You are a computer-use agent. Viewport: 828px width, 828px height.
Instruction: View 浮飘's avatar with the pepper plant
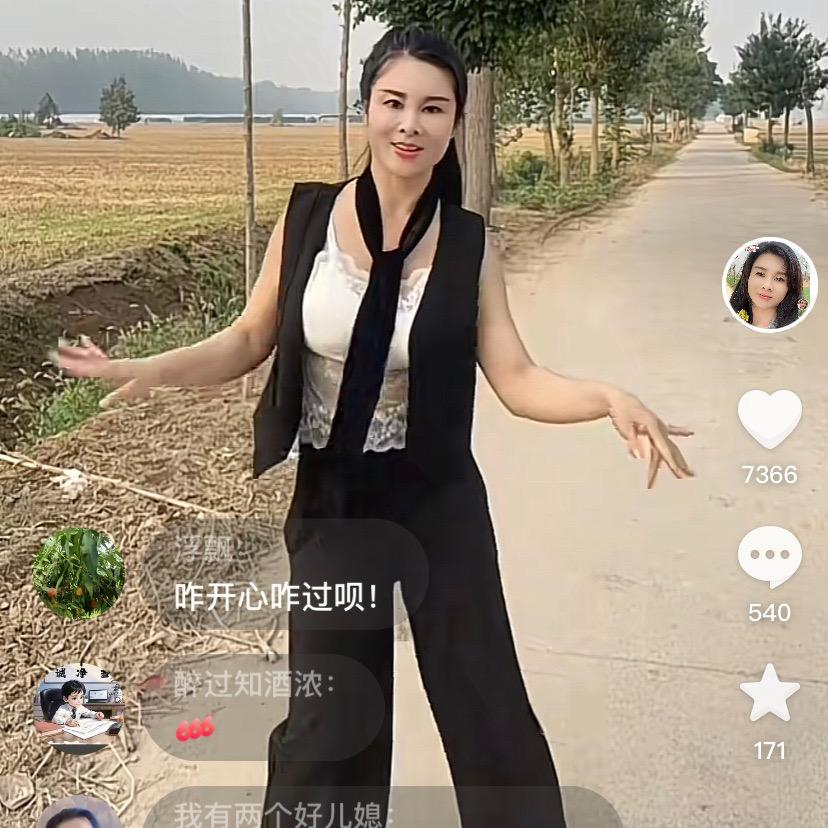click(x=78, y=574)
